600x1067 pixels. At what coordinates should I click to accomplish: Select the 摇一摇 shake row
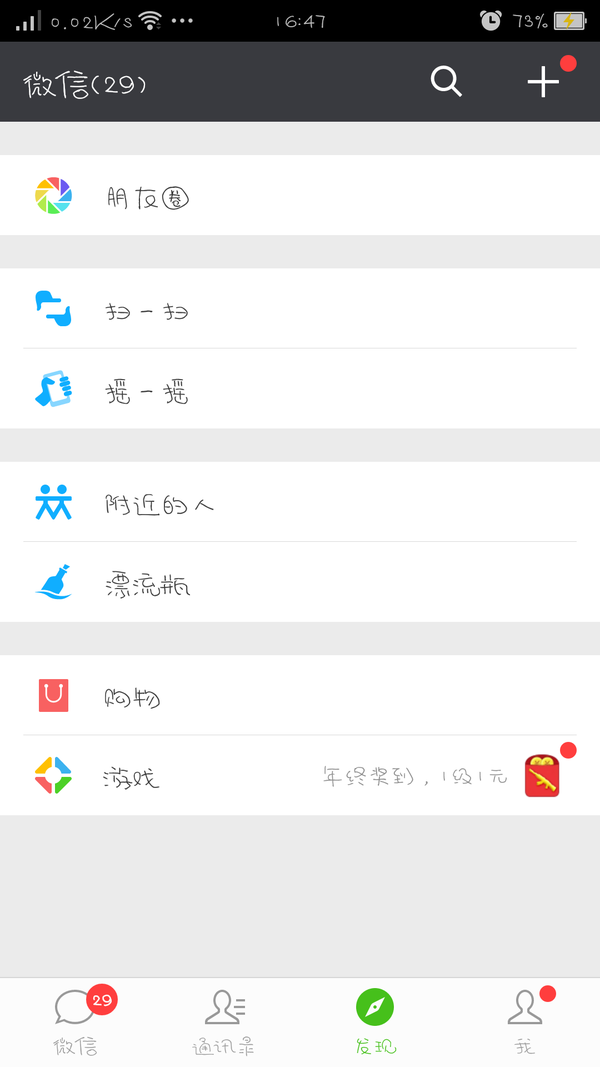300,390
